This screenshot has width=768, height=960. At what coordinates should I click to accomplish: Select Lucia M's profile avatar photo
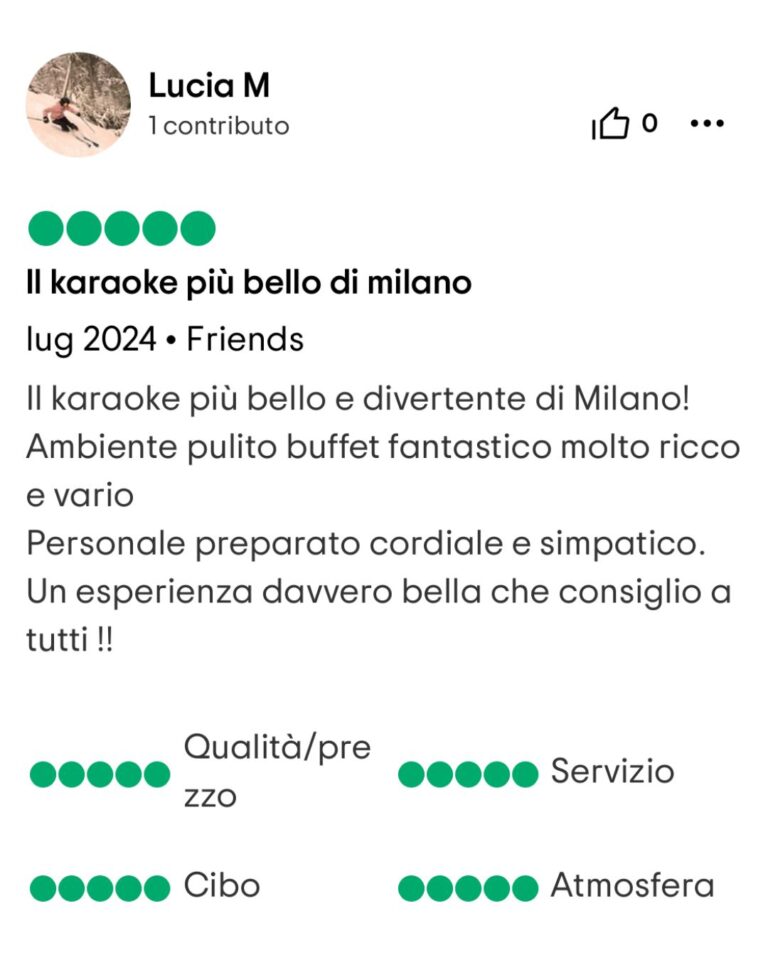pyautogui.click(x=80, y=100)
